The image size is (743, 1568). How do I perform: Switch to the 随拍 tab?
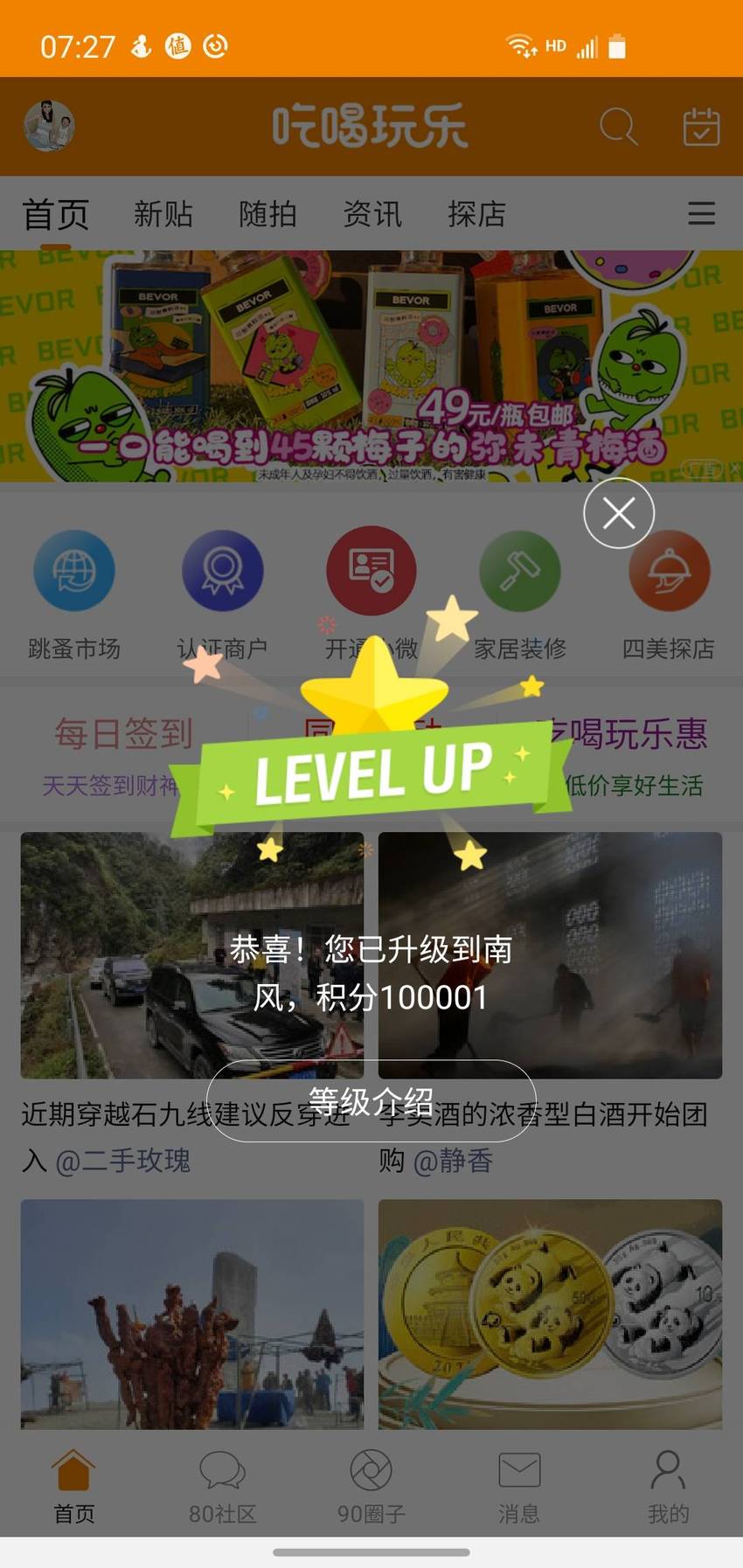(267, 214)
